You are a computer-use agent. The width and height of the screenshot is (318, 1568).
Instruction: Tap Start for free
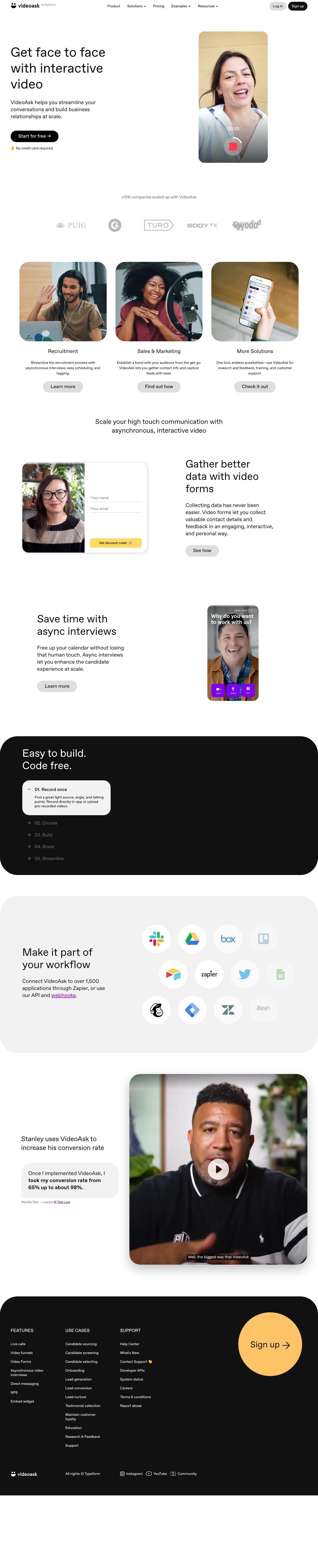click(x=34, y=136)
